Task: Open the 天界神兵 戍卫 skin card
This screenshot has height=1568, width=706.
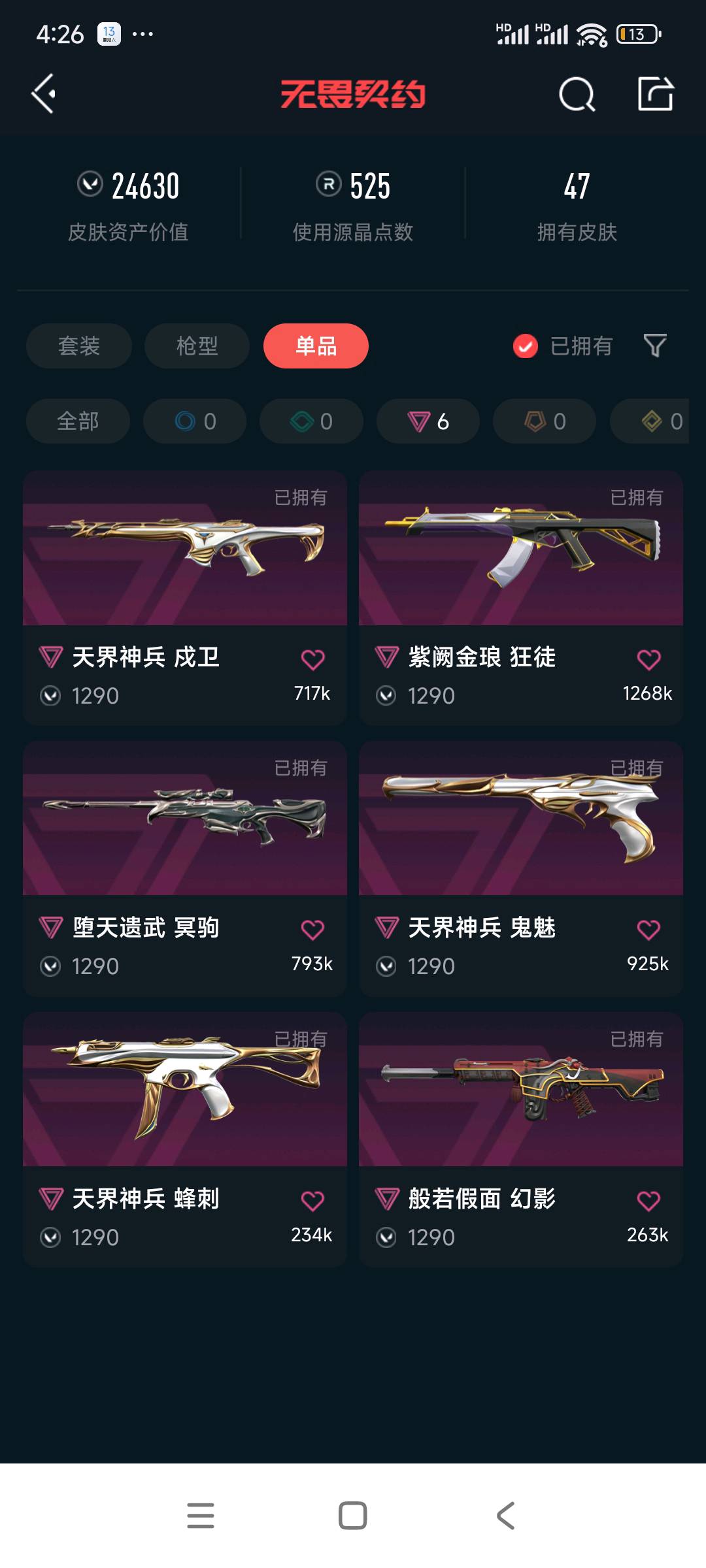Action: click(185, 597)
